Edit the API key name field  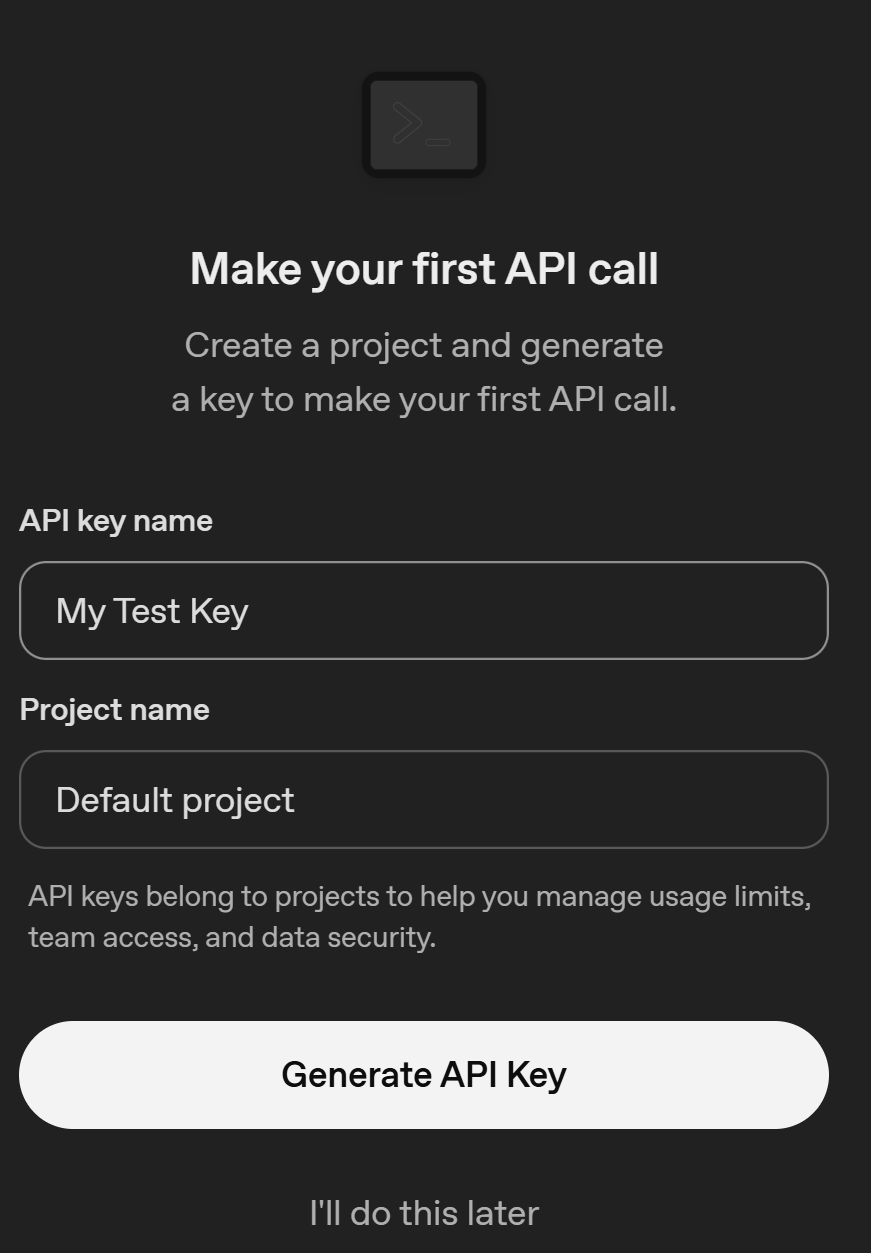[424, 610]
